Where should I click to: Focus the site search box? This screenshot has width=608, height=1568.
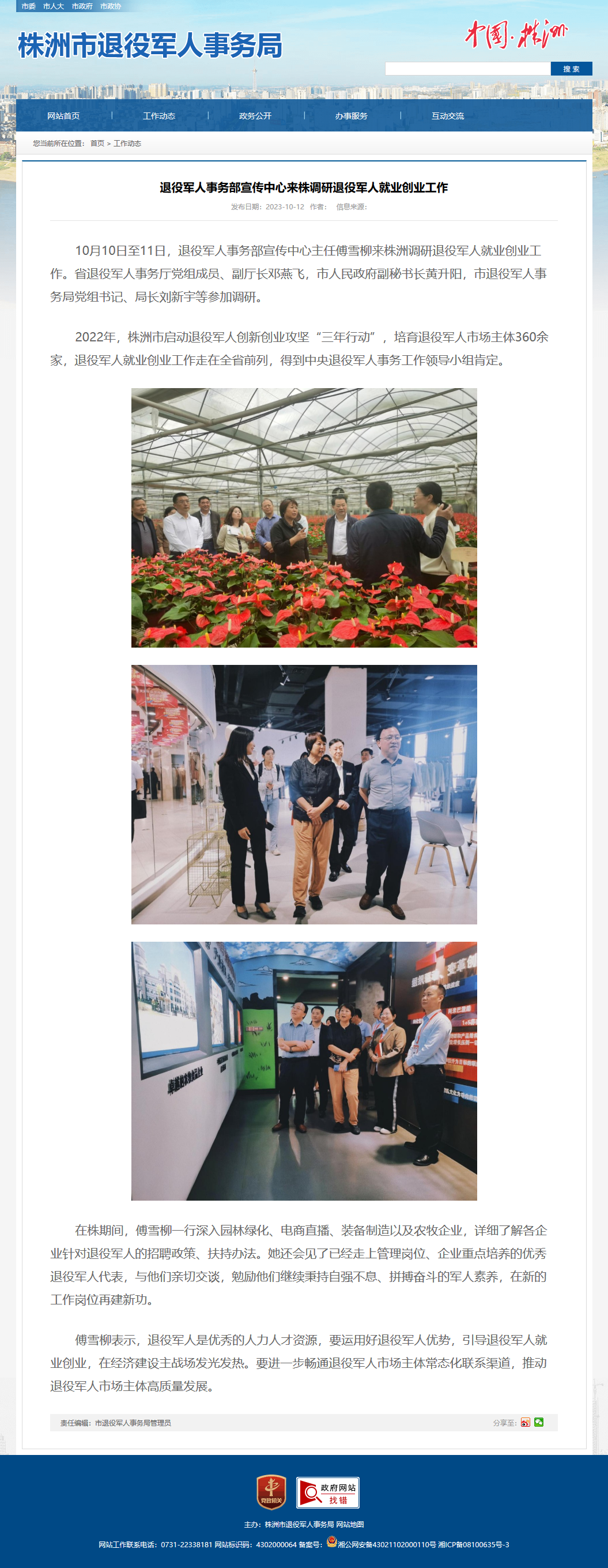tap(467, 69)
